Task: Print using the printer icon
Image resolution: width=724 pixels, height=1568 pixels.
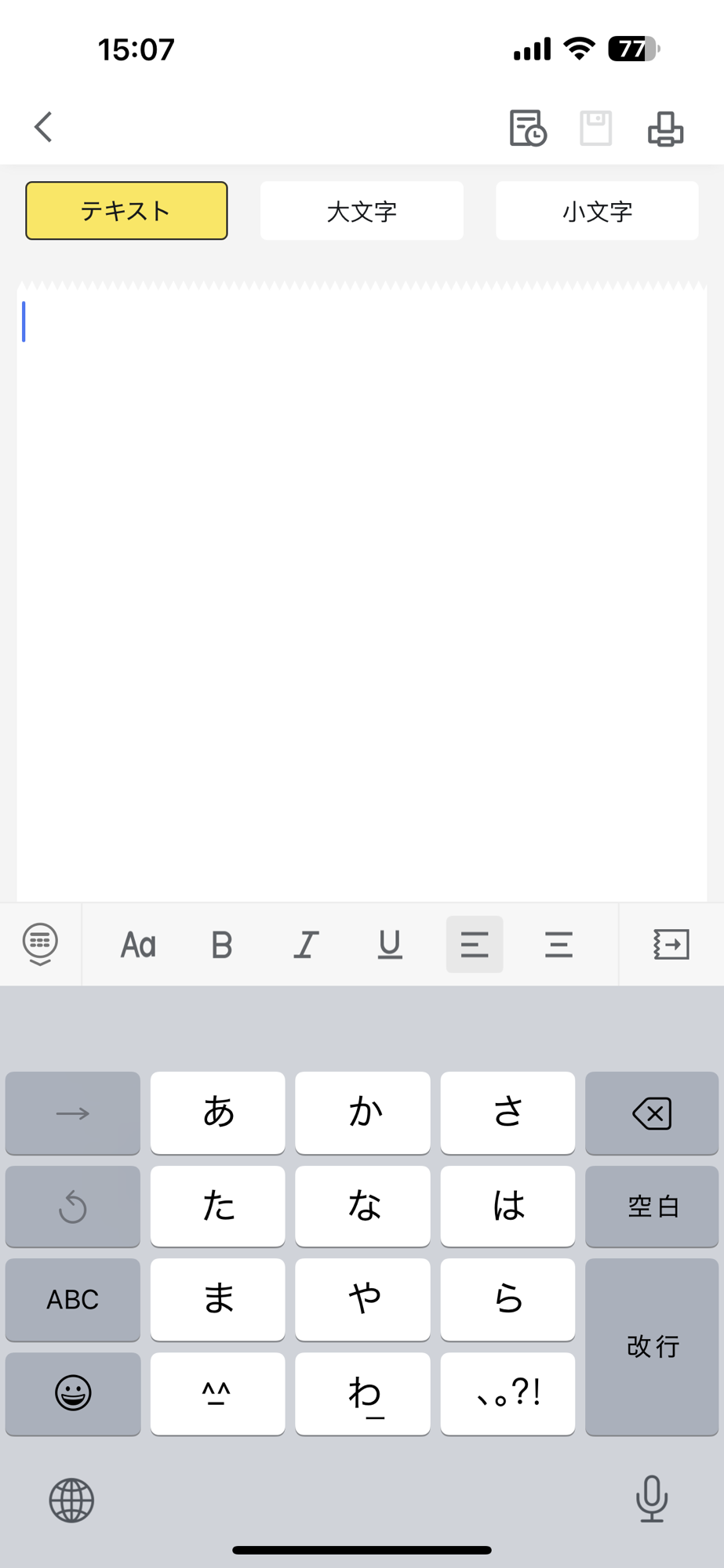Action: pyautogui.click(x=665, y=128)
